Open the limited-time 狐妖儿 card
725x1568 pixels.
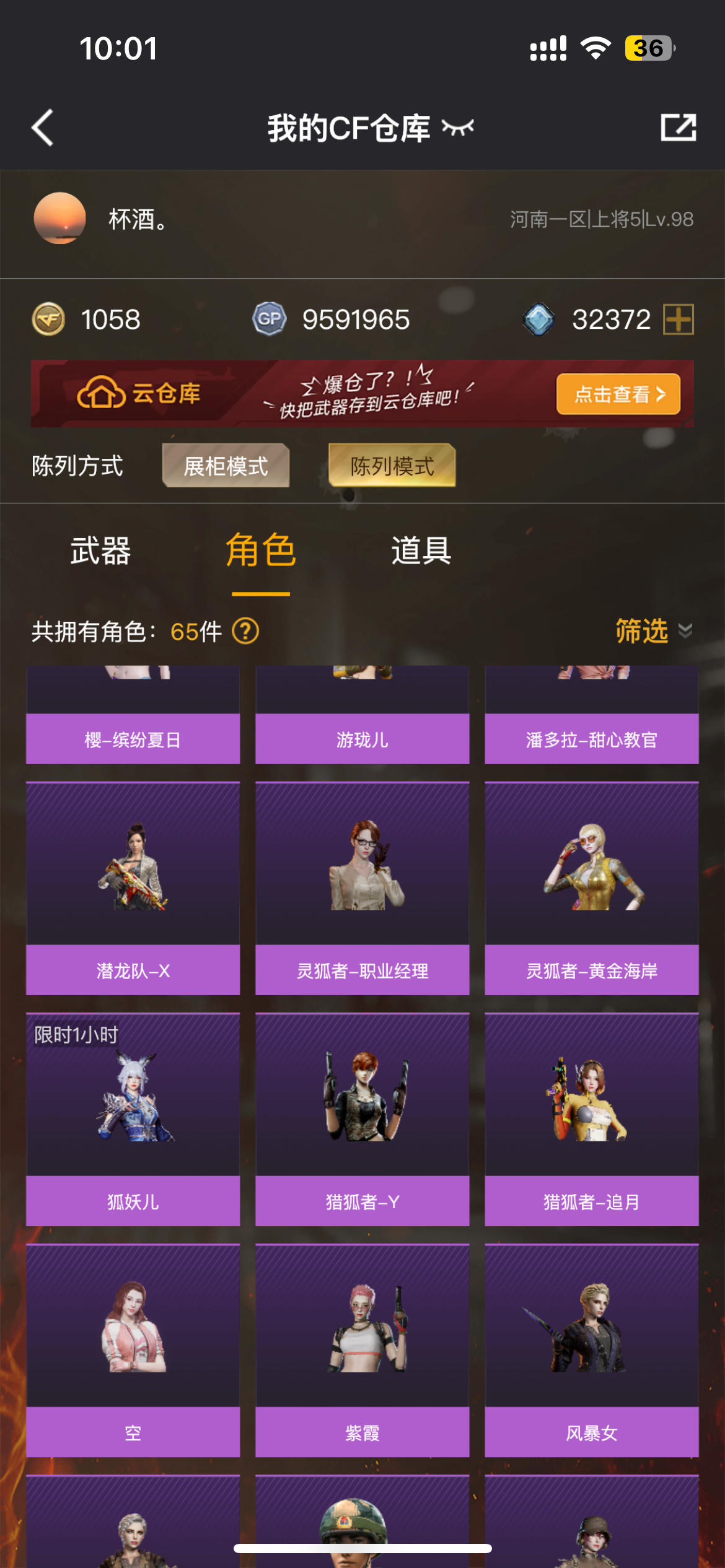click(133, 1120)
